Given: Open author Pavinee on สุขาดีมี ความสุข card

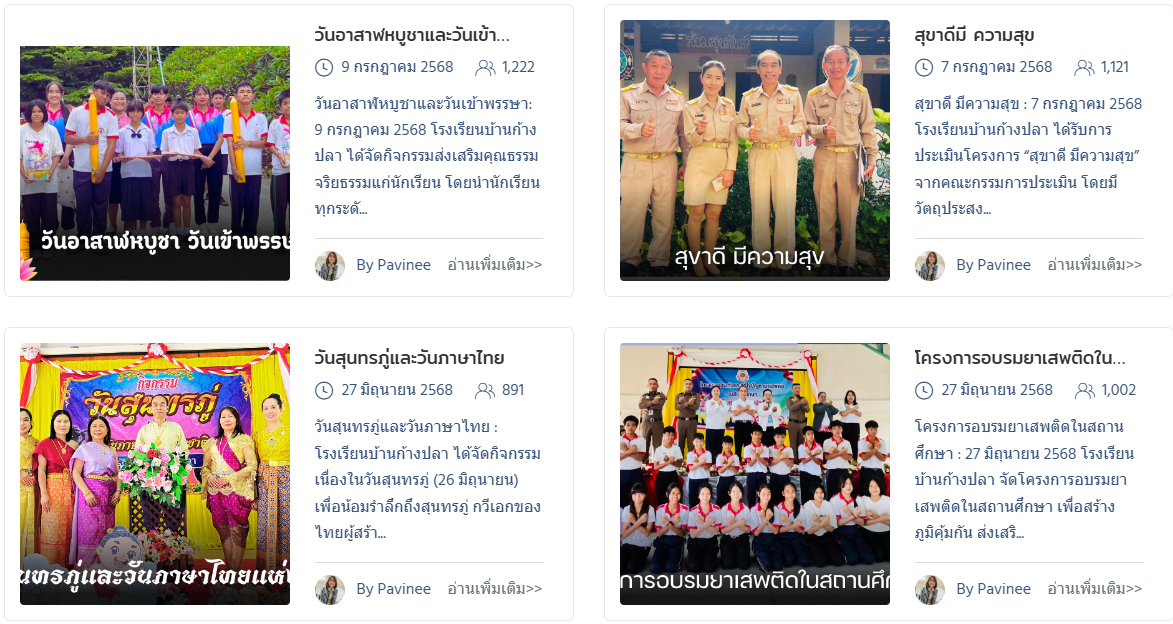Looking at the screenshot, I should coord(993,265).
